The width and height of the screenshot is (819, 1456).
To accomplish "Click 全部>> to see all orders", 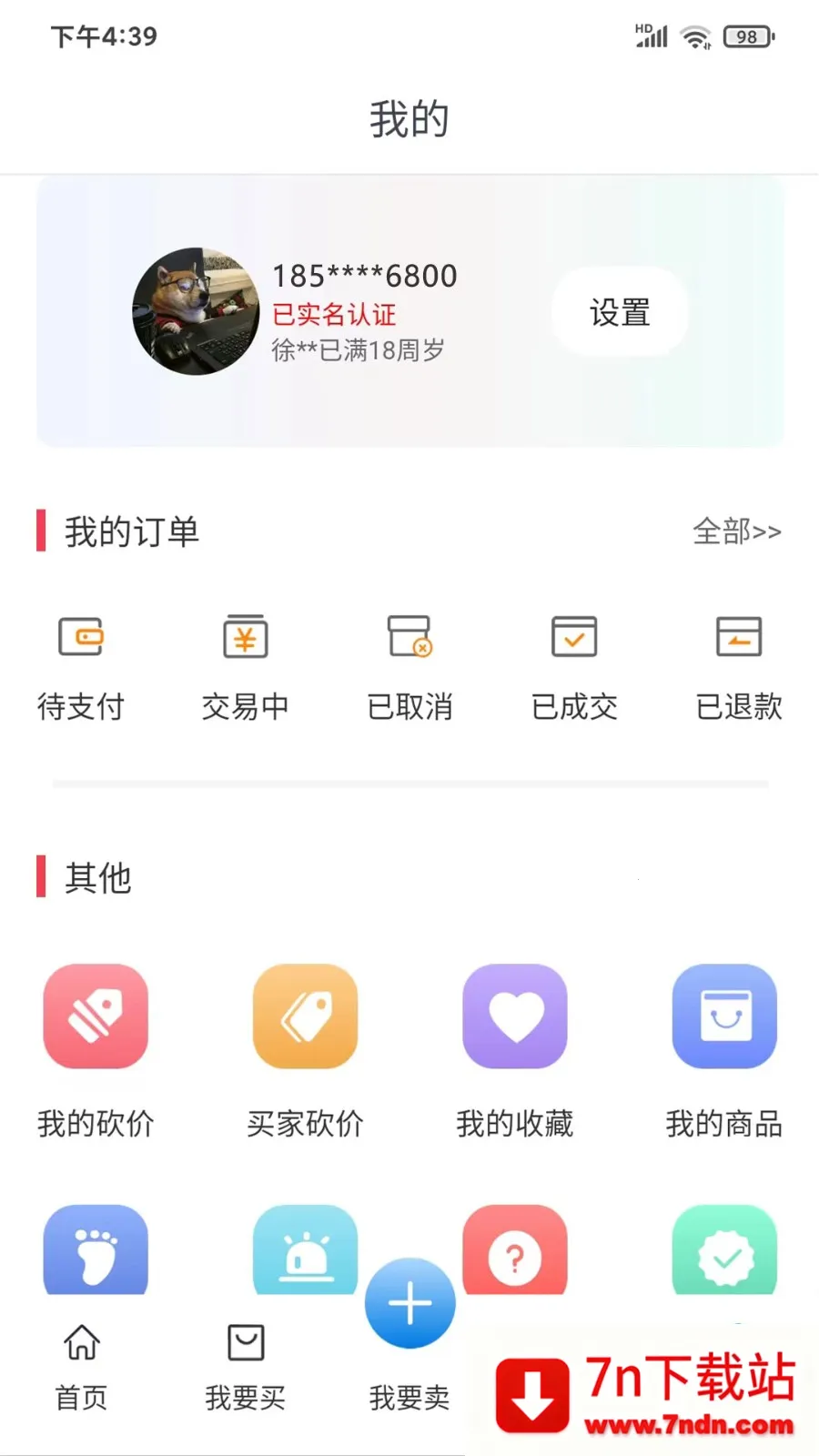I will [738, 532].
